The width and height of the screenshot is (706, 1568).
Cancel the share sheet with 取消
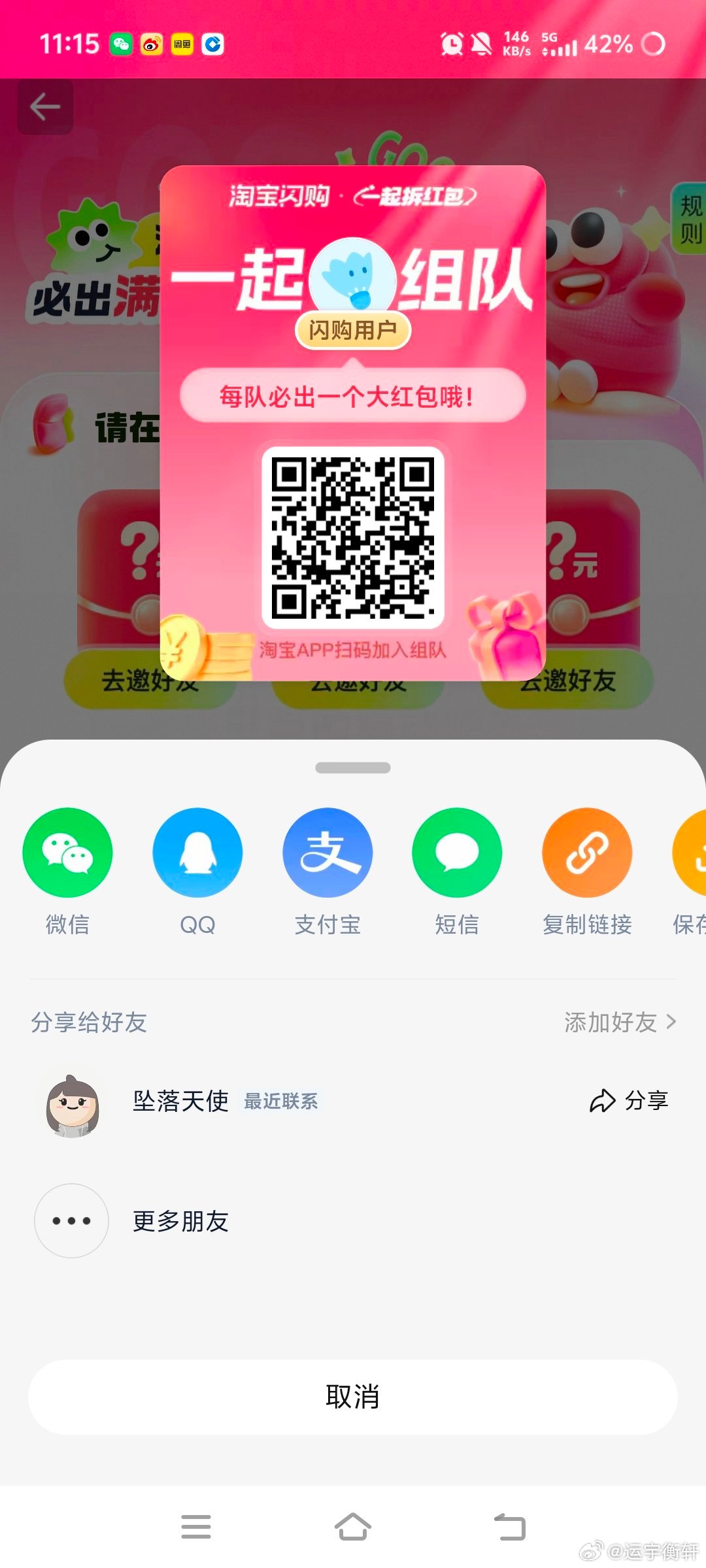353,1397
